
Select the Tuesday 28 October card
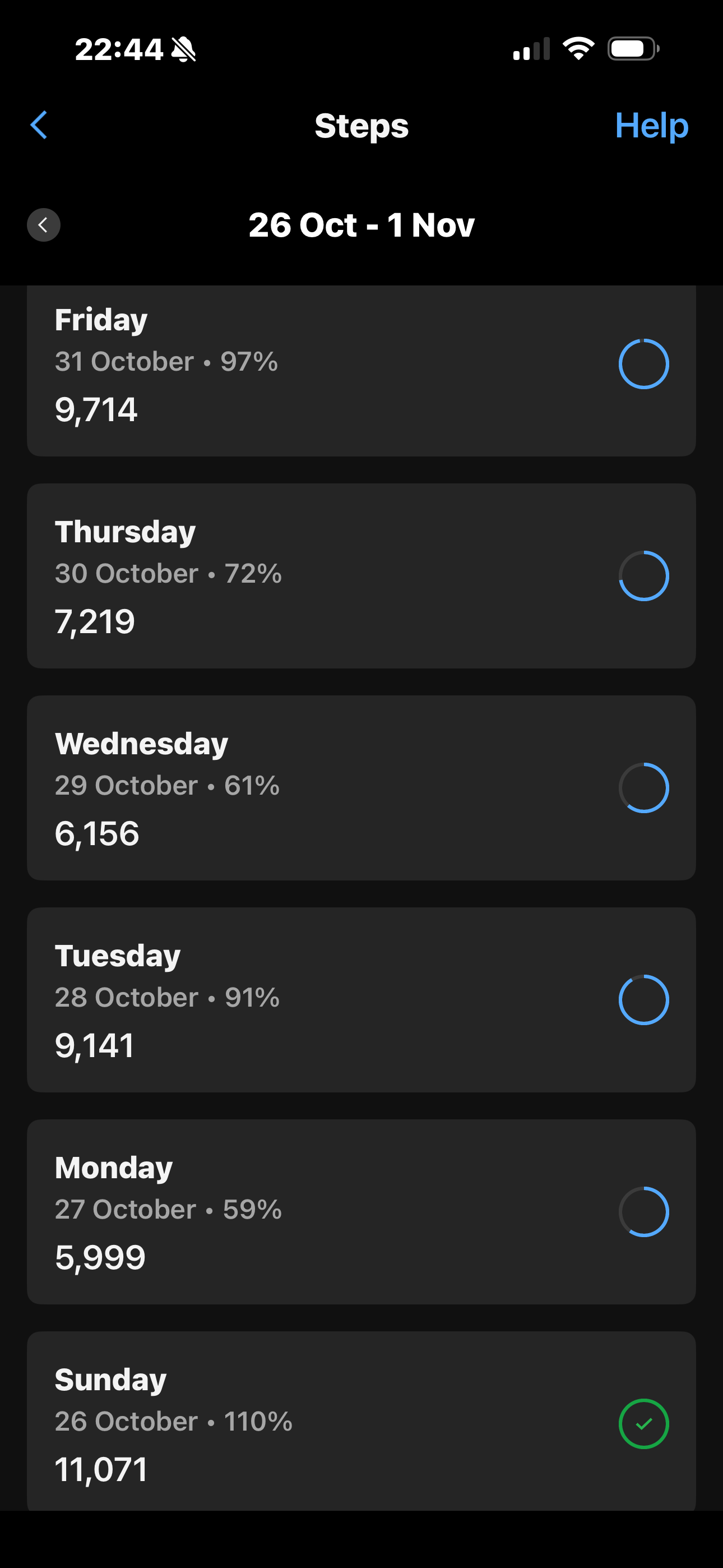point(361,999)
